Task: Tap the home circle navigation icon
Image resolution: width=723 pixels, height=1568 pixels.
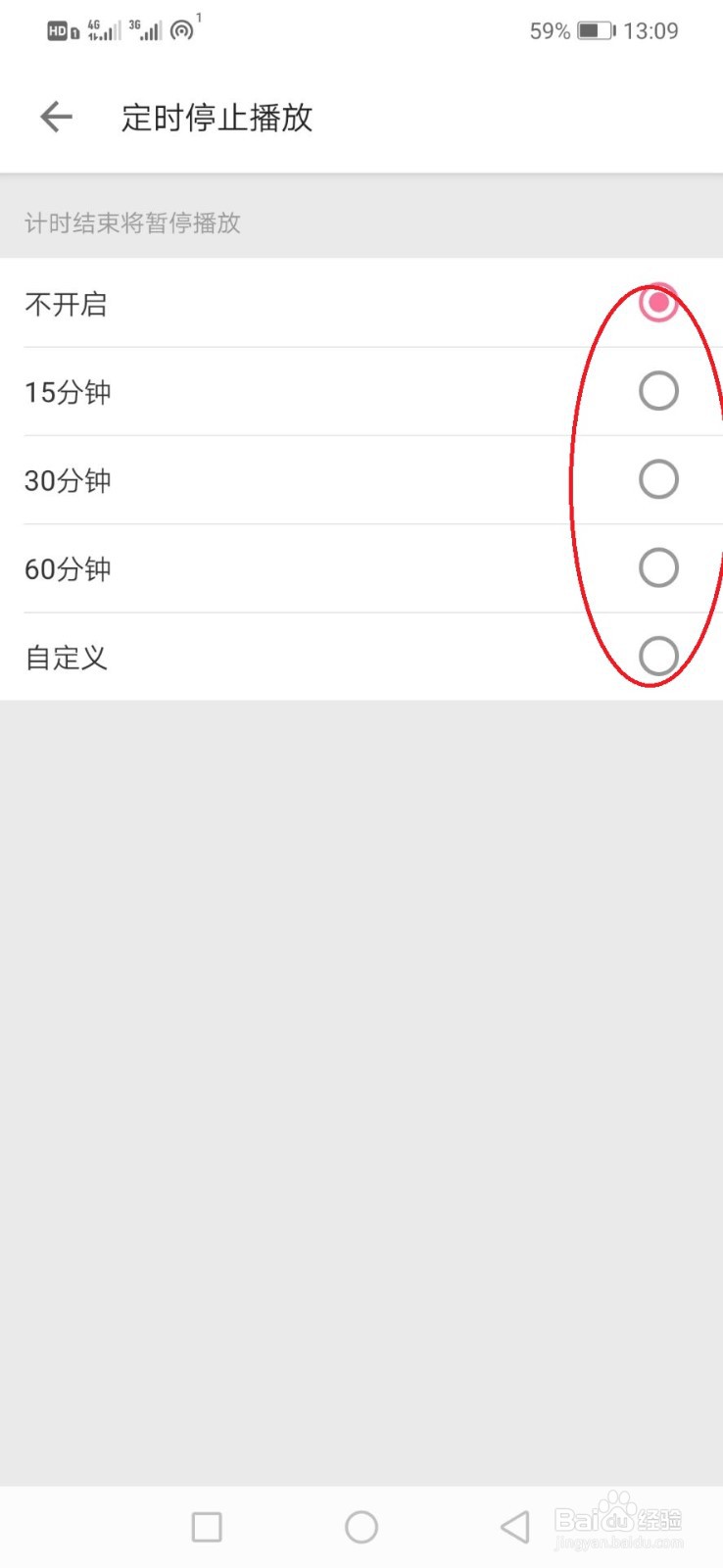Action: click(x=361, y=1526)
